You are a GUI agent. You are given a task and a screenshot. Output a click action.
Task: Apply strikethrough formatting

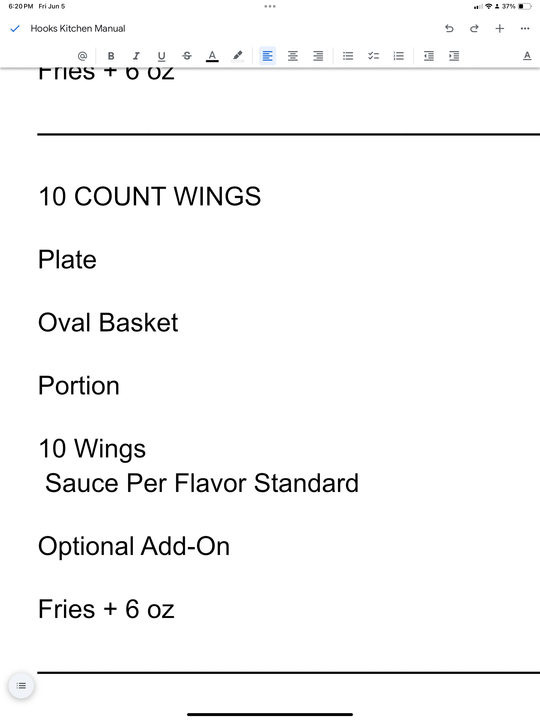[187, 56]
